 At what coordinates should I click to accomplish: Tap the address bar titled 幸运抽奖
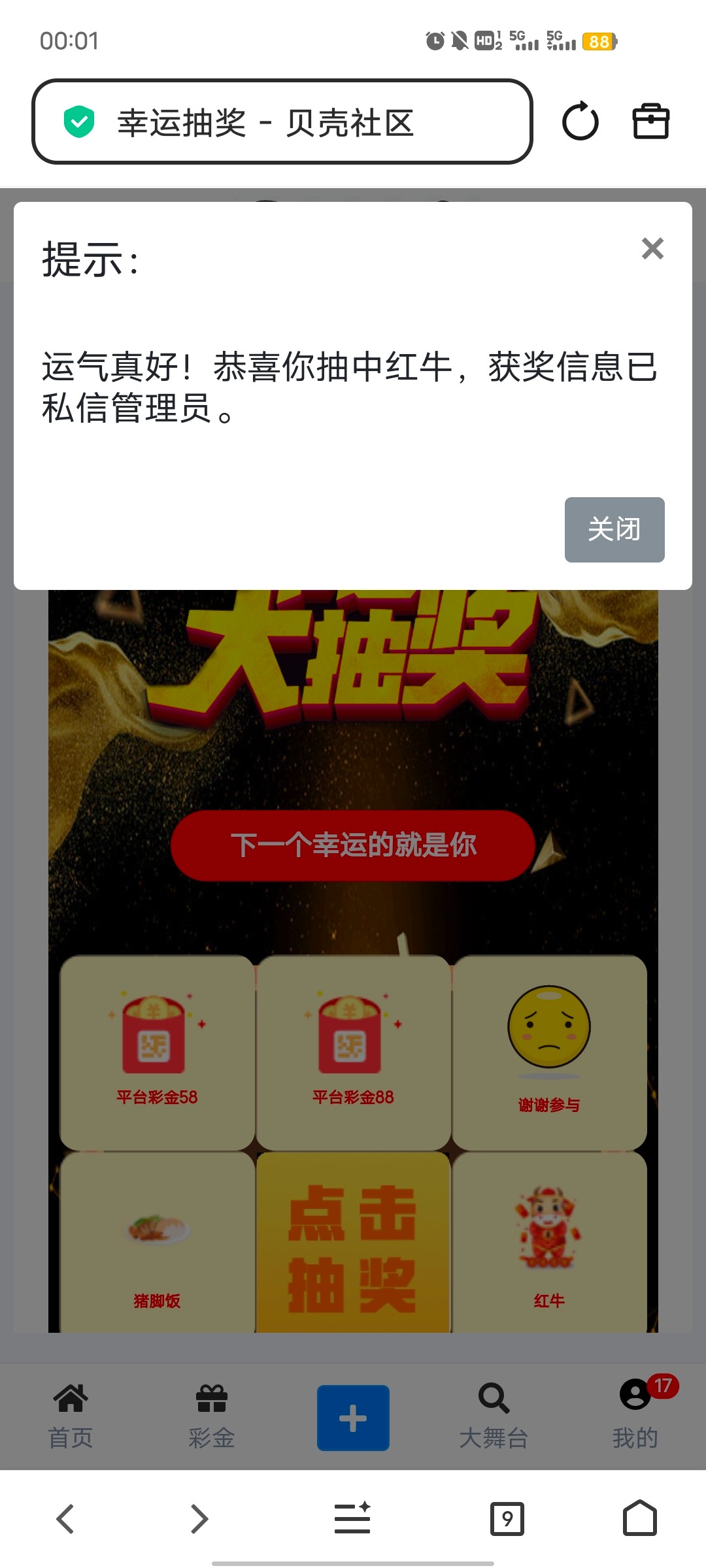(x=282, y=122)
